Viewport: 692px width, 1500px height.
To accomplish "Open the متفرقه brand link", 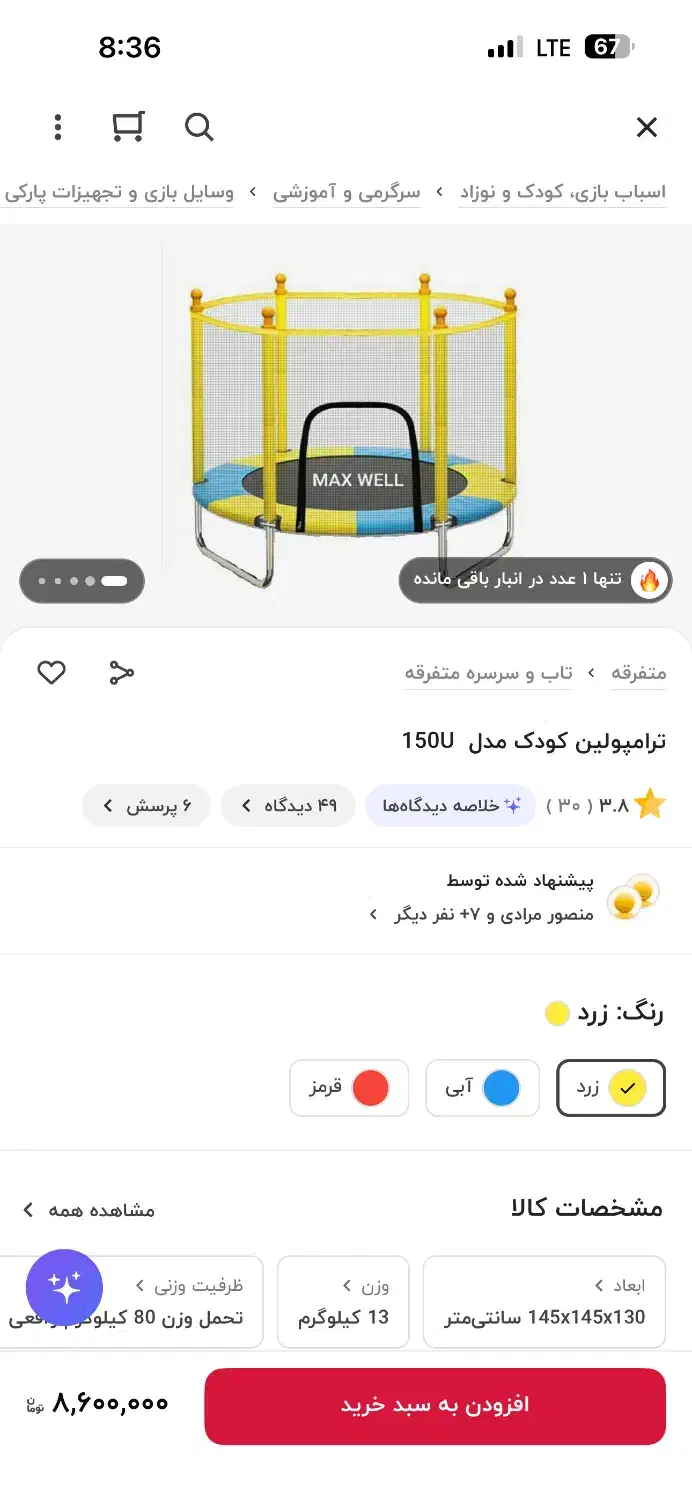I will [x=638, y=673].
